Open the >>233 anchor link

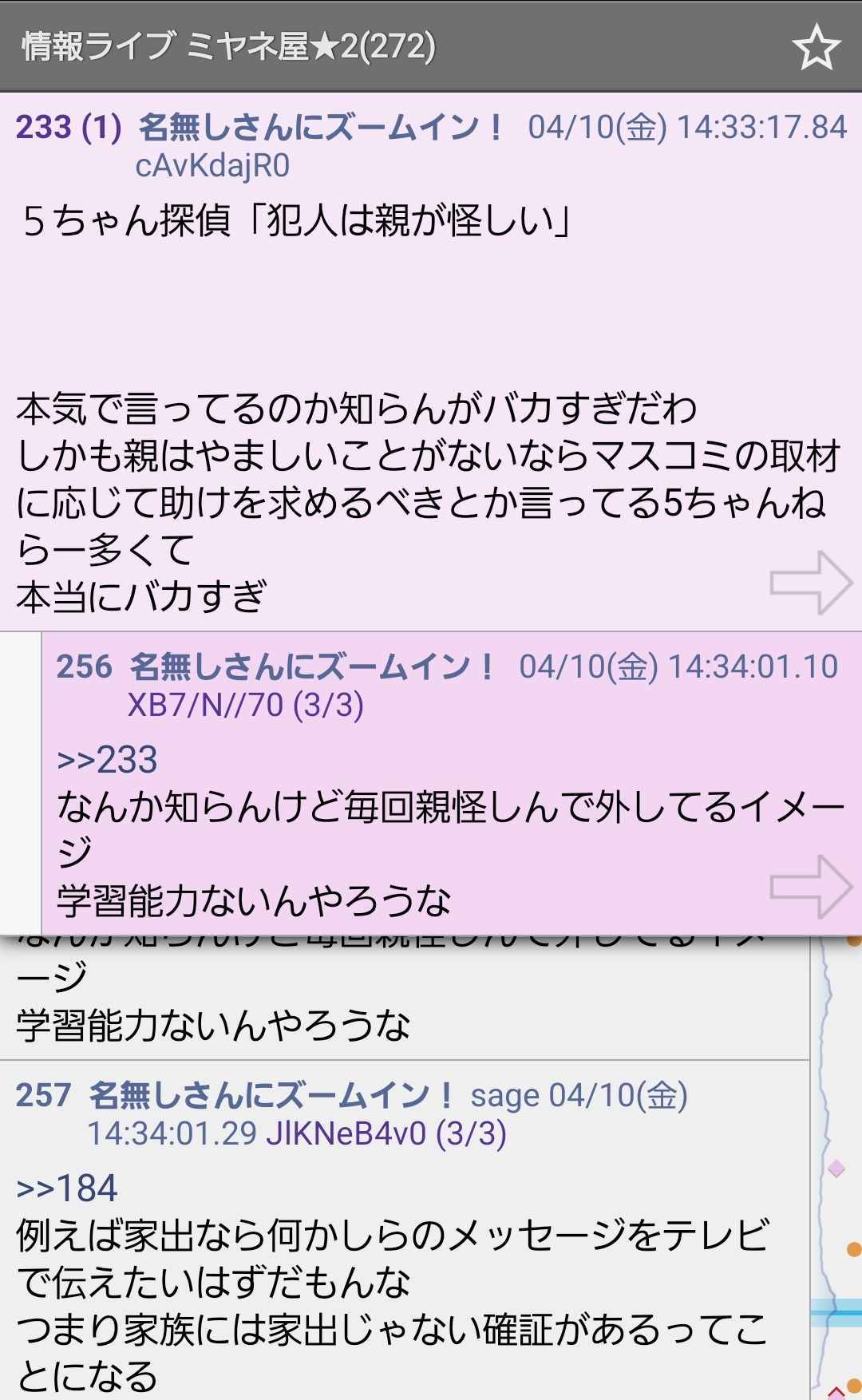pos(107,760)
